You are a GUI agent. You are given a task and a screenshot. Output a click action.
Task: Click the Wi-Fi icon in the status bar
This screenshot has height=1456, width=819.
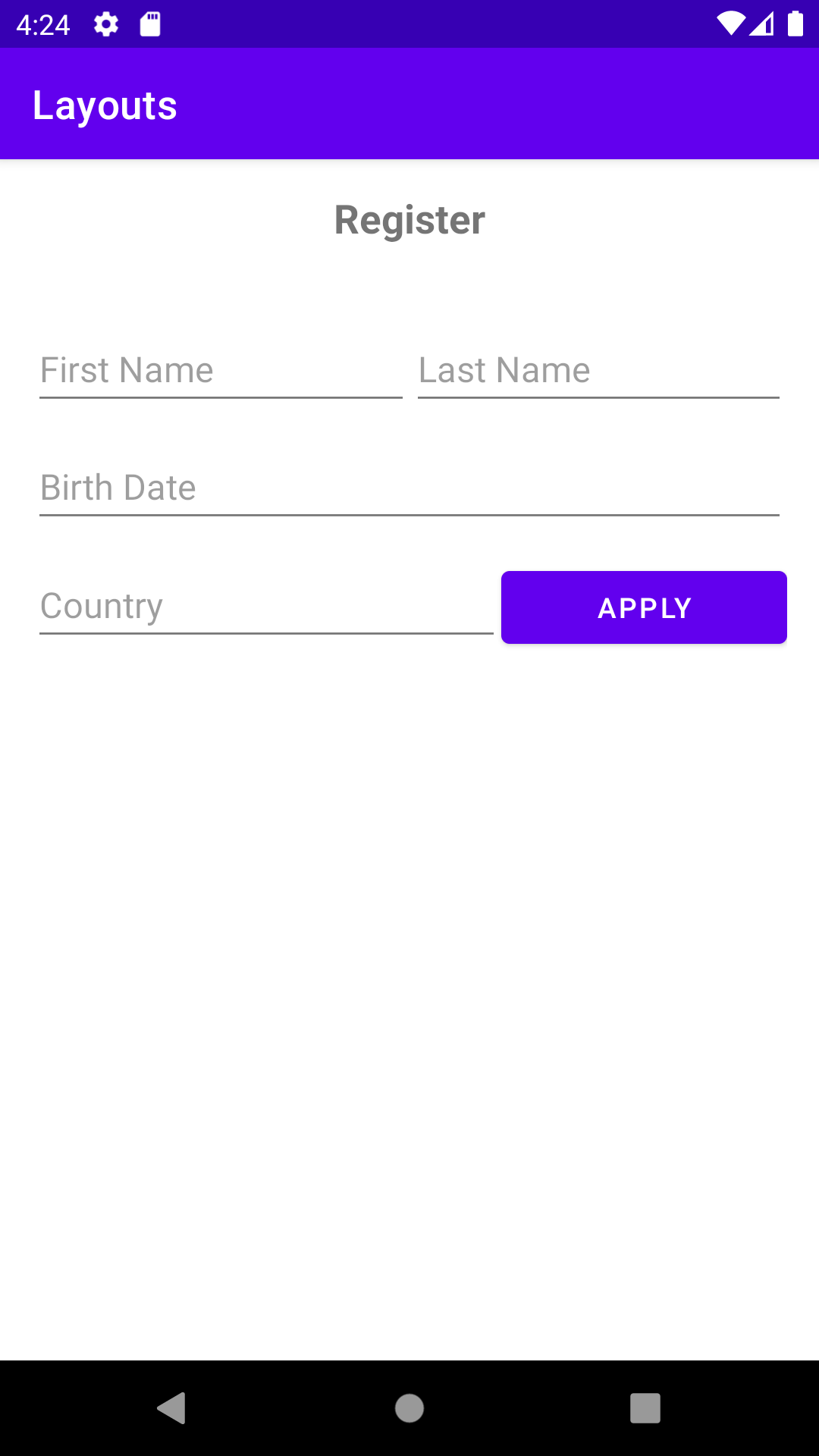tap(733, 24)
